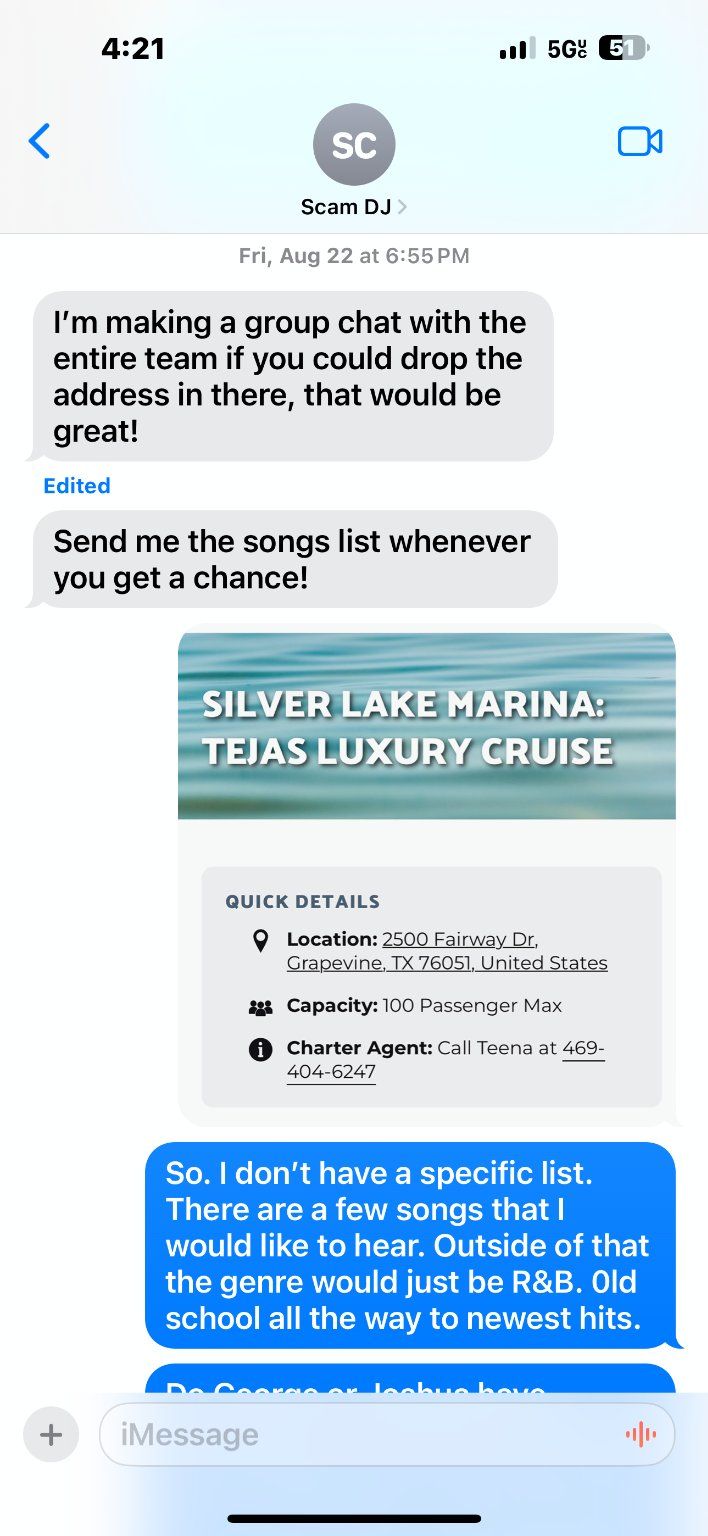
Task: Record an audio message
Action: (x=640, y=1435)
